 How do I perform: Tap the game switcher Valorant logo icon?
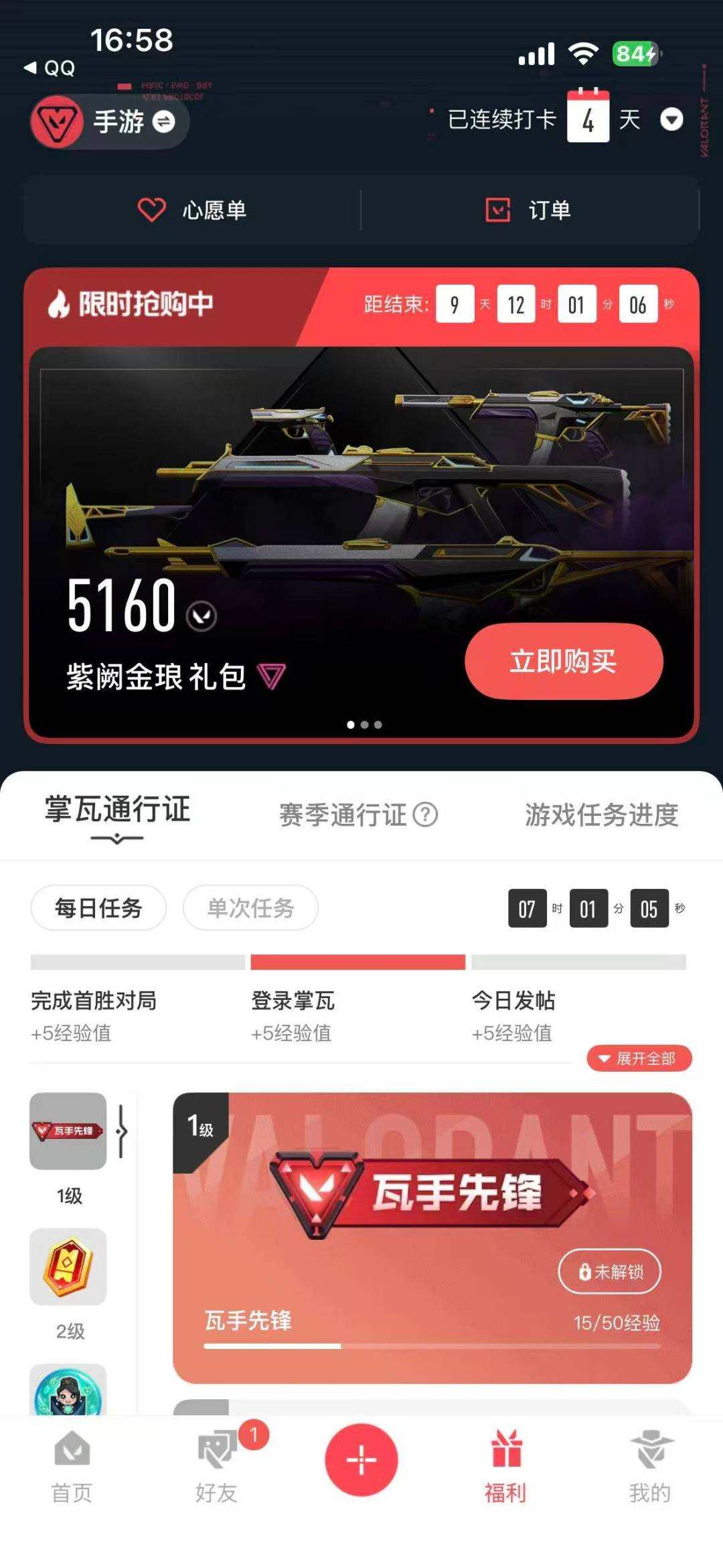click(56, 122)
